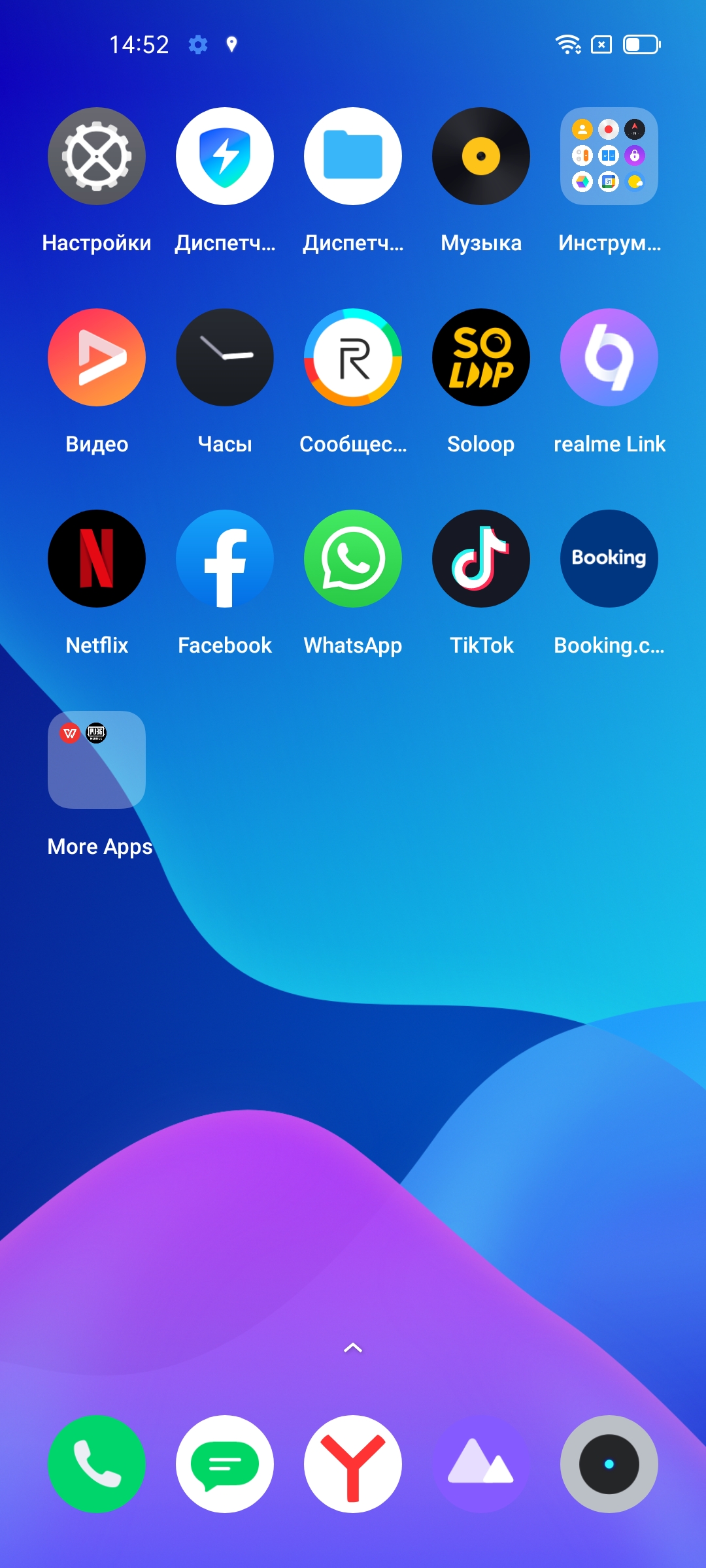The height and width of the screenshot is (1568, 706).
Task: Open realme Link
Action: click(x=609, y=357)
